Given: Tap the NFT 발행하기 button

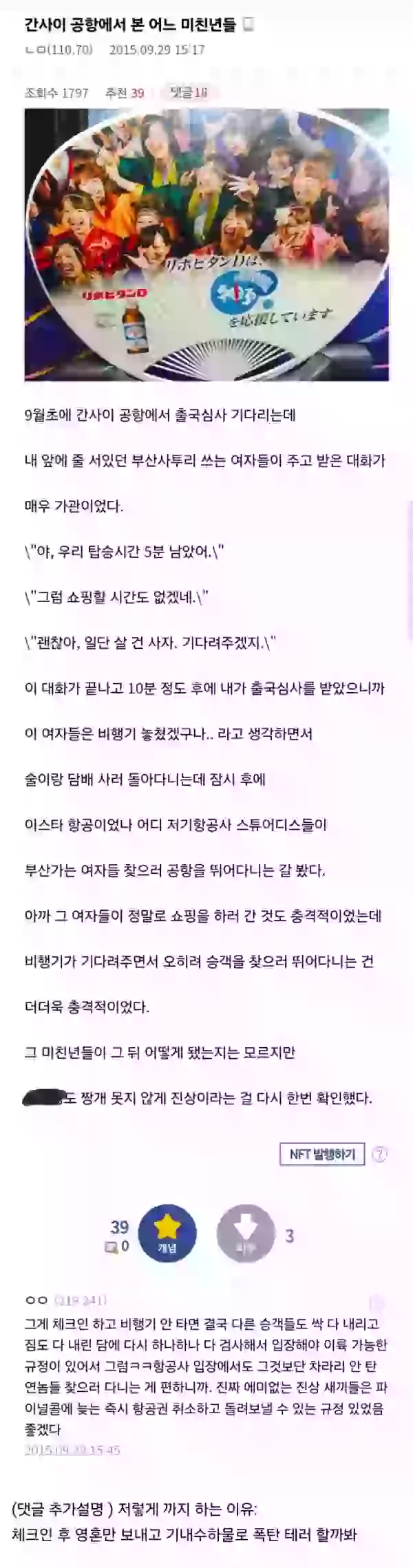Looking at the screenshot, I should 322,1154.
